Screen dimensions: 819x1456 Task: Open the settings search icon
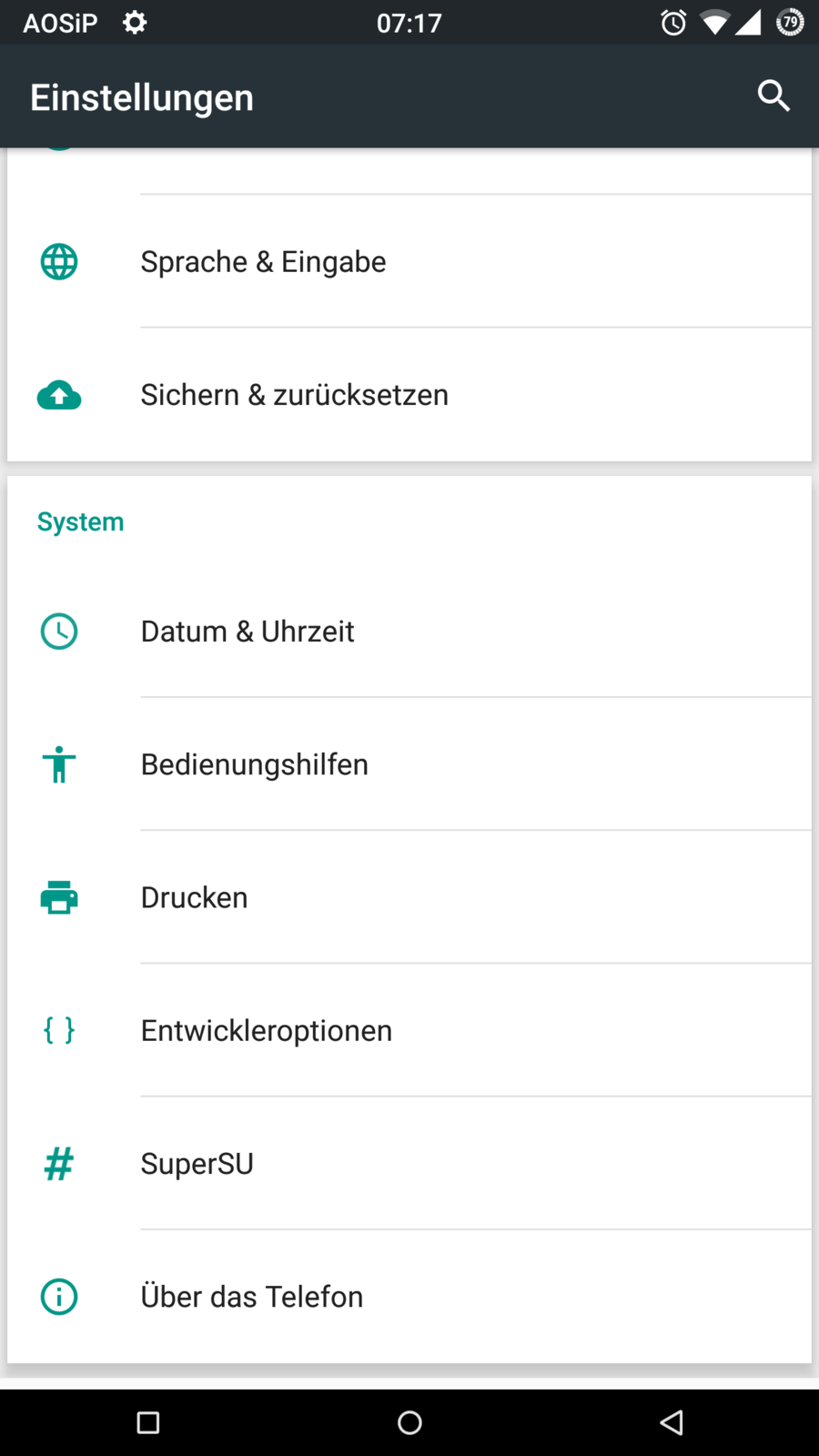tap(773, 96)
